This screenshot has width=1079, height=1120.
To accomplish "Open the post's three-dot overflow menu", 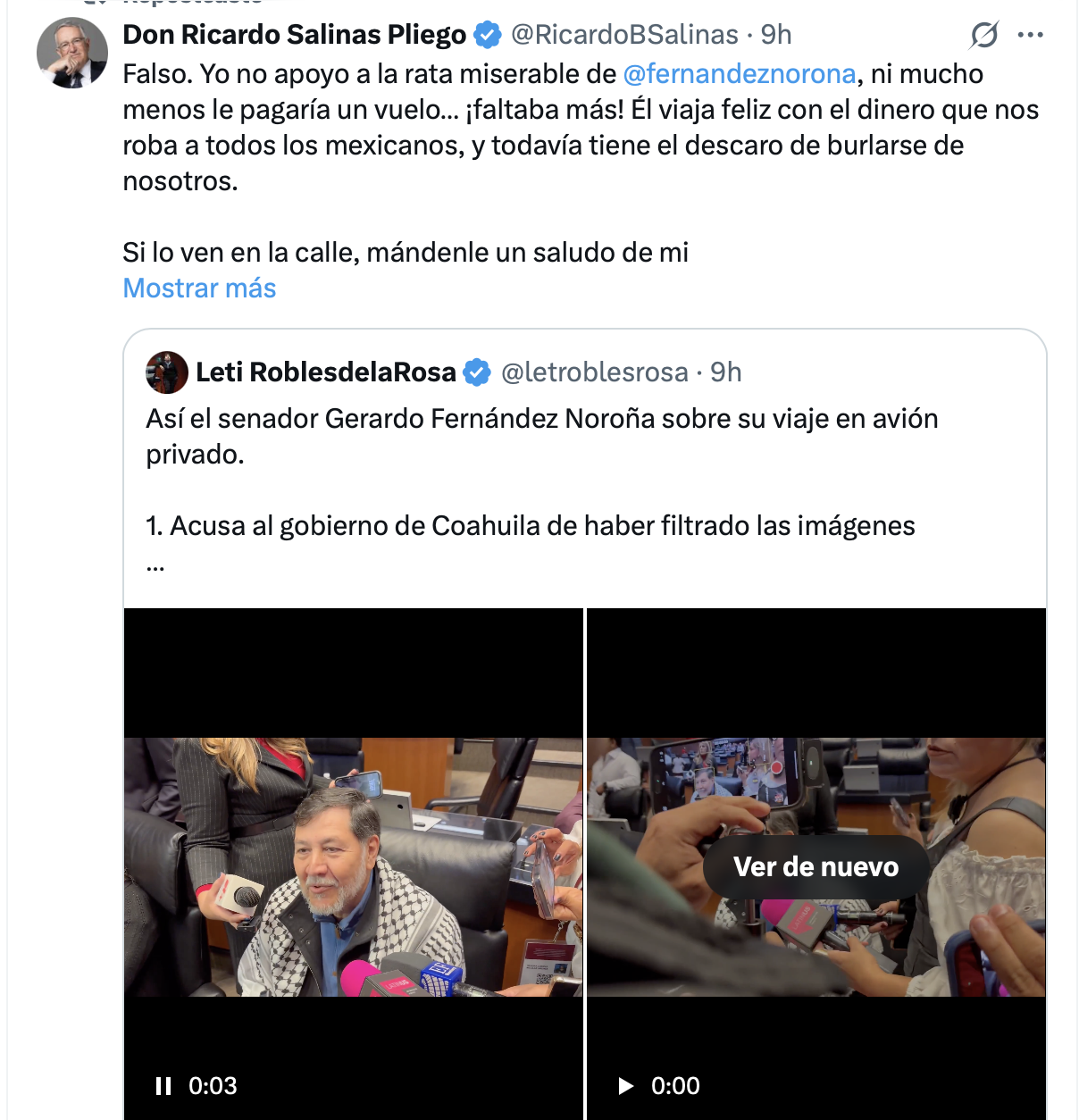I will (1030, 35).
